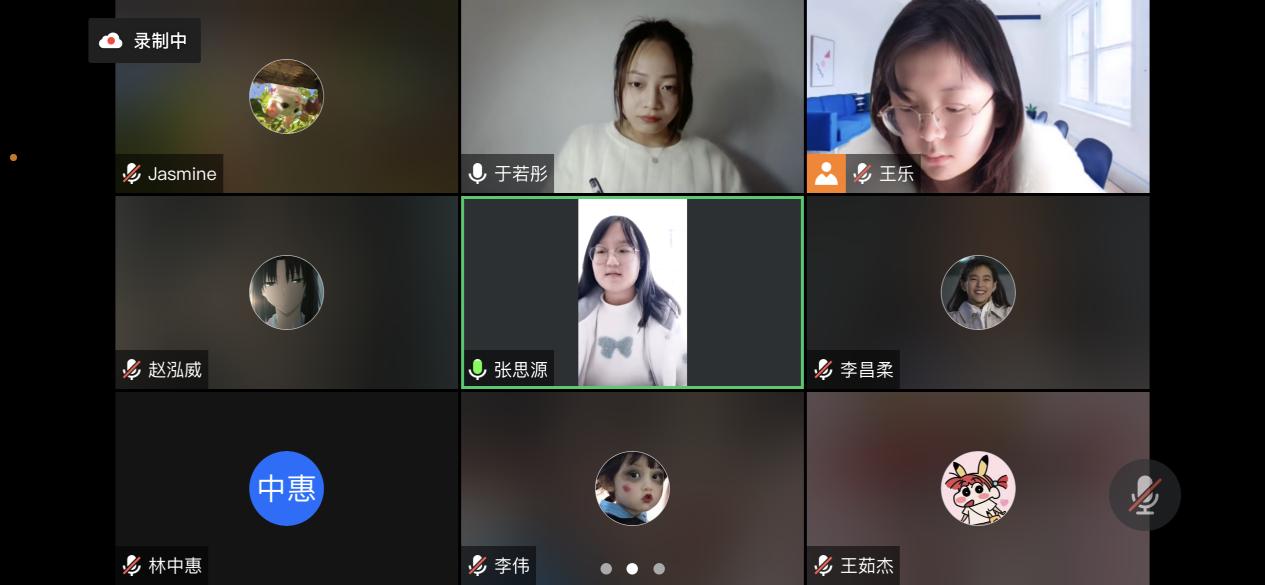The height and width of the screenshot is (585, 1265).
Task: Open 赵泓威's participant tile
Action: [286, 292]
